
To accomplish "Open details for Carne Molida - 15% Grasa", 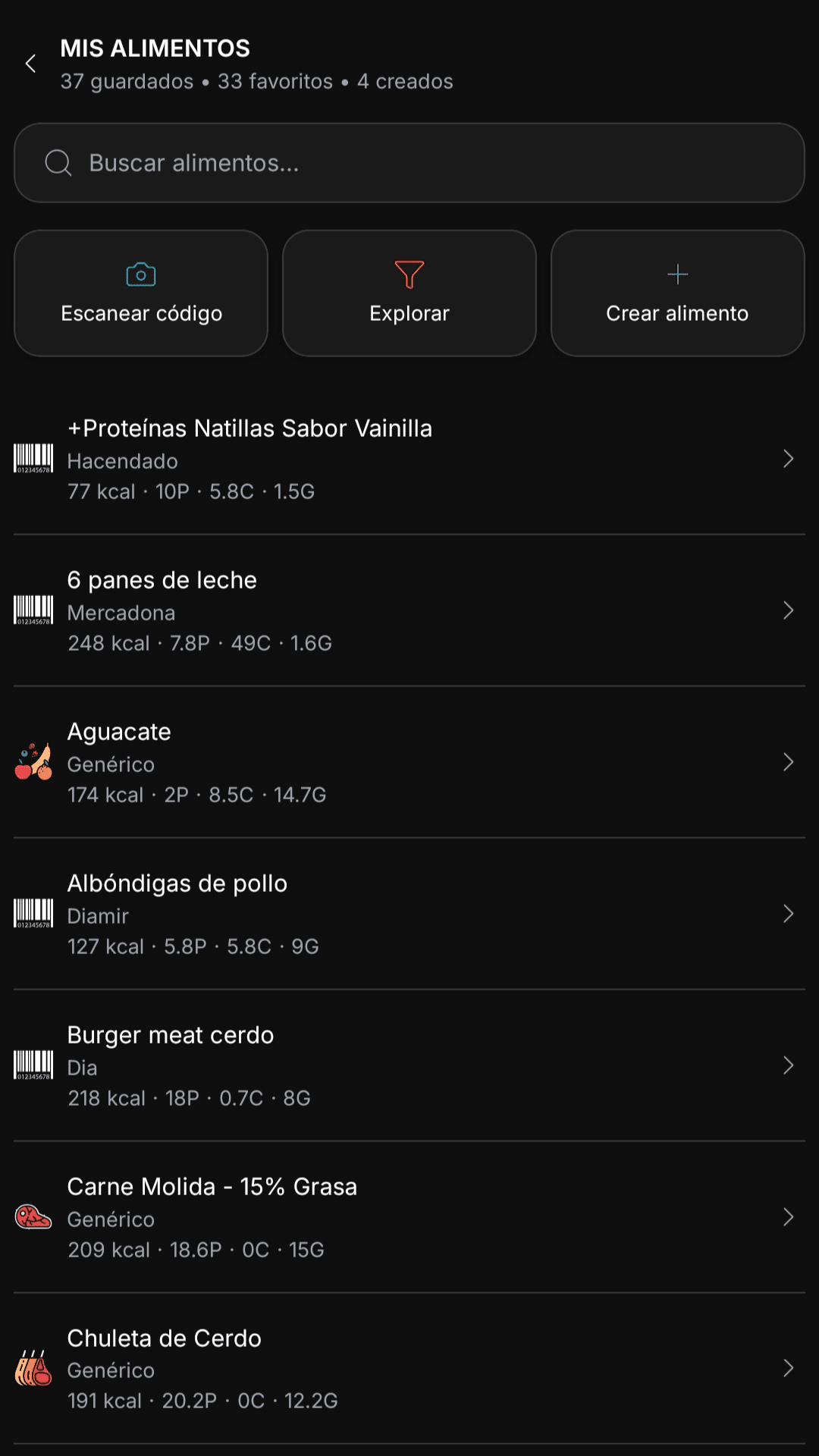I will 790,1216.
